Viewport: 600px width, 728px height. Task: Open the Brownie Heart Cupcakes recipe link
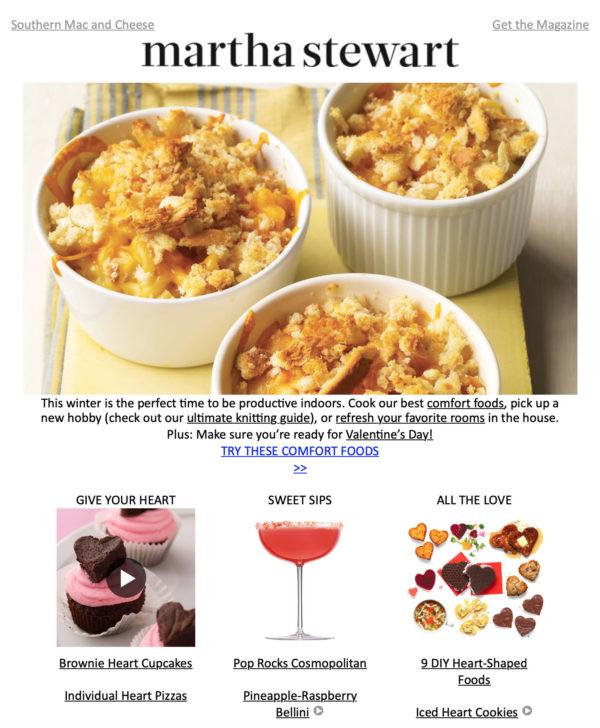126,663
